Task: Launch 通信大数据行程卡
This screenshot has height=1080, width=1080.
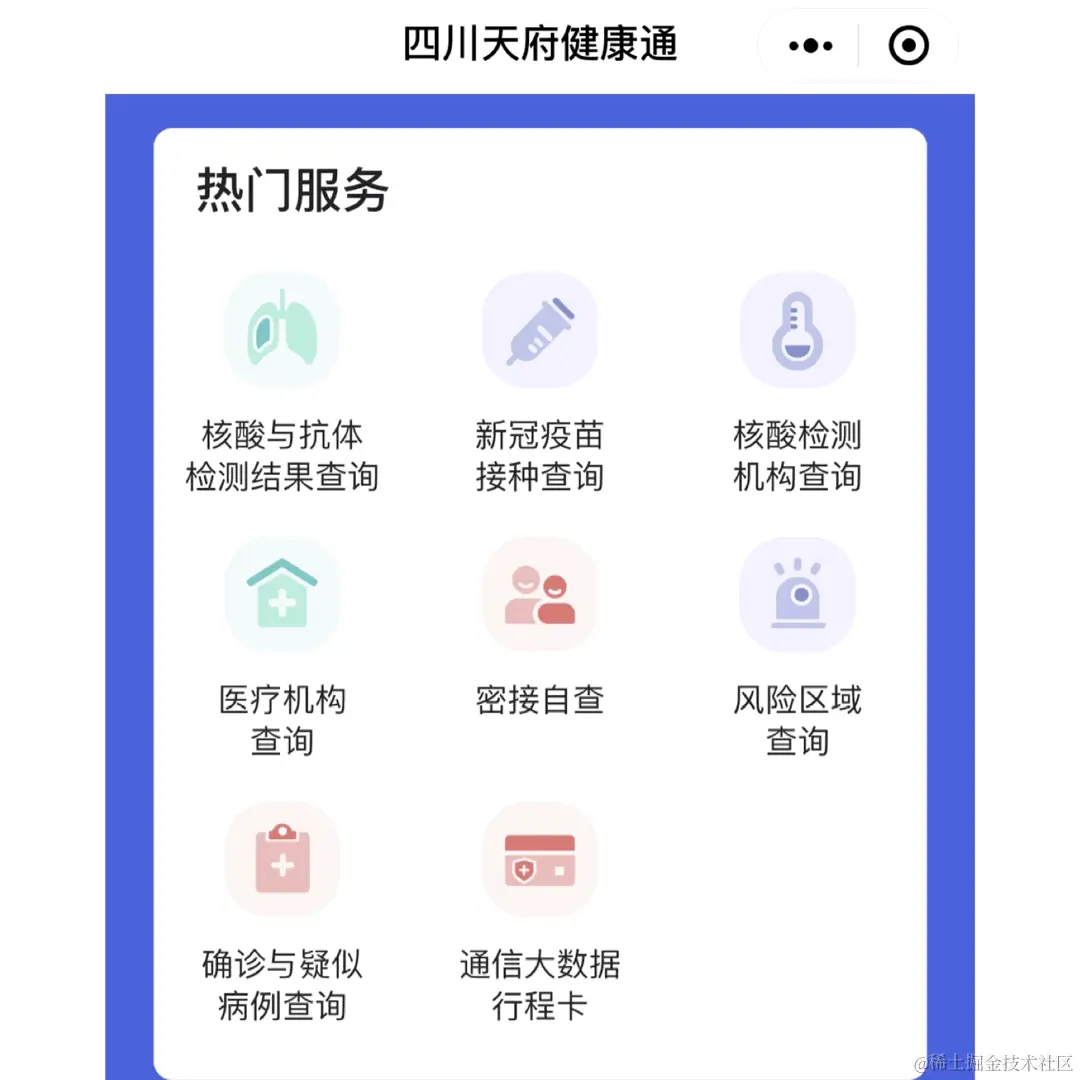Action: click(x=540, y=860)
